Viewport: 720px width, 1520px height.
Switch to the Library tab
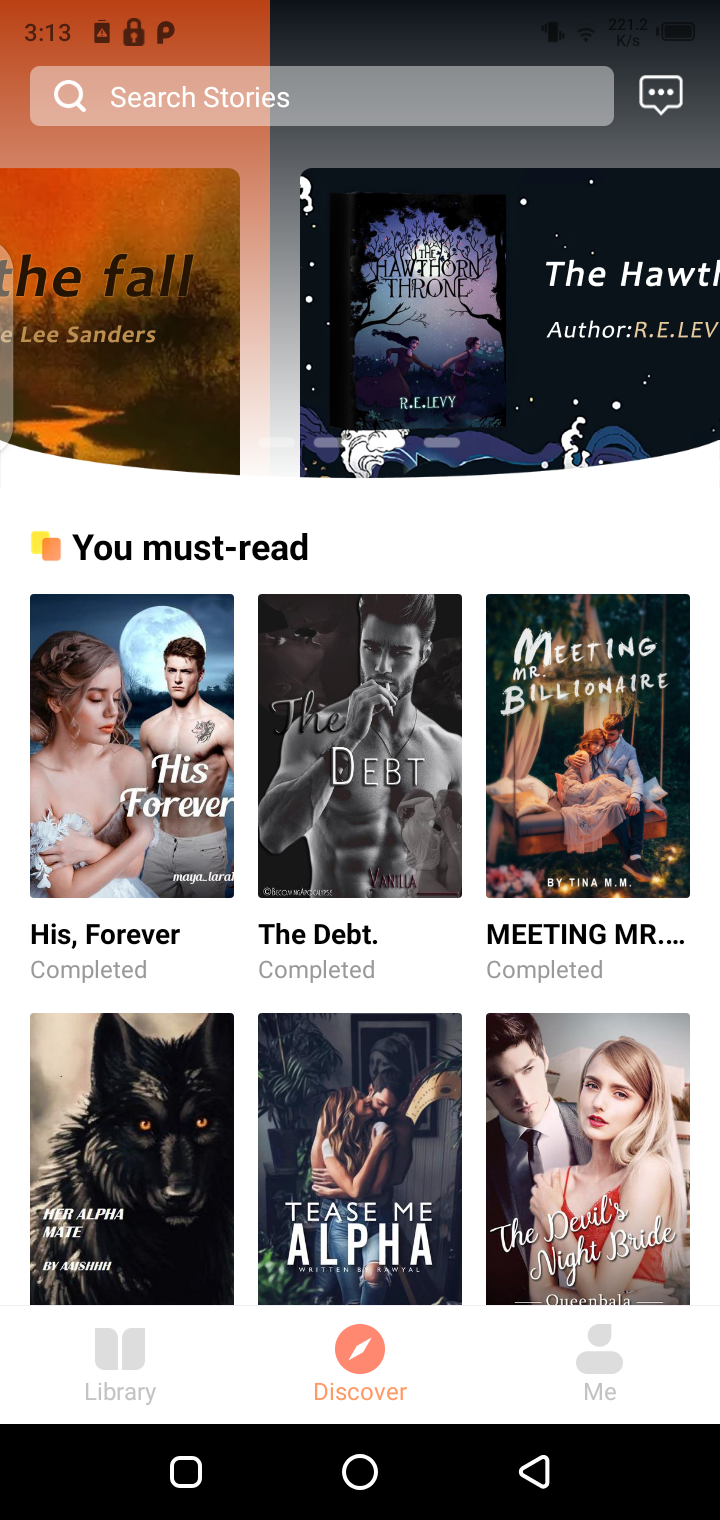tap(120, 1364)
